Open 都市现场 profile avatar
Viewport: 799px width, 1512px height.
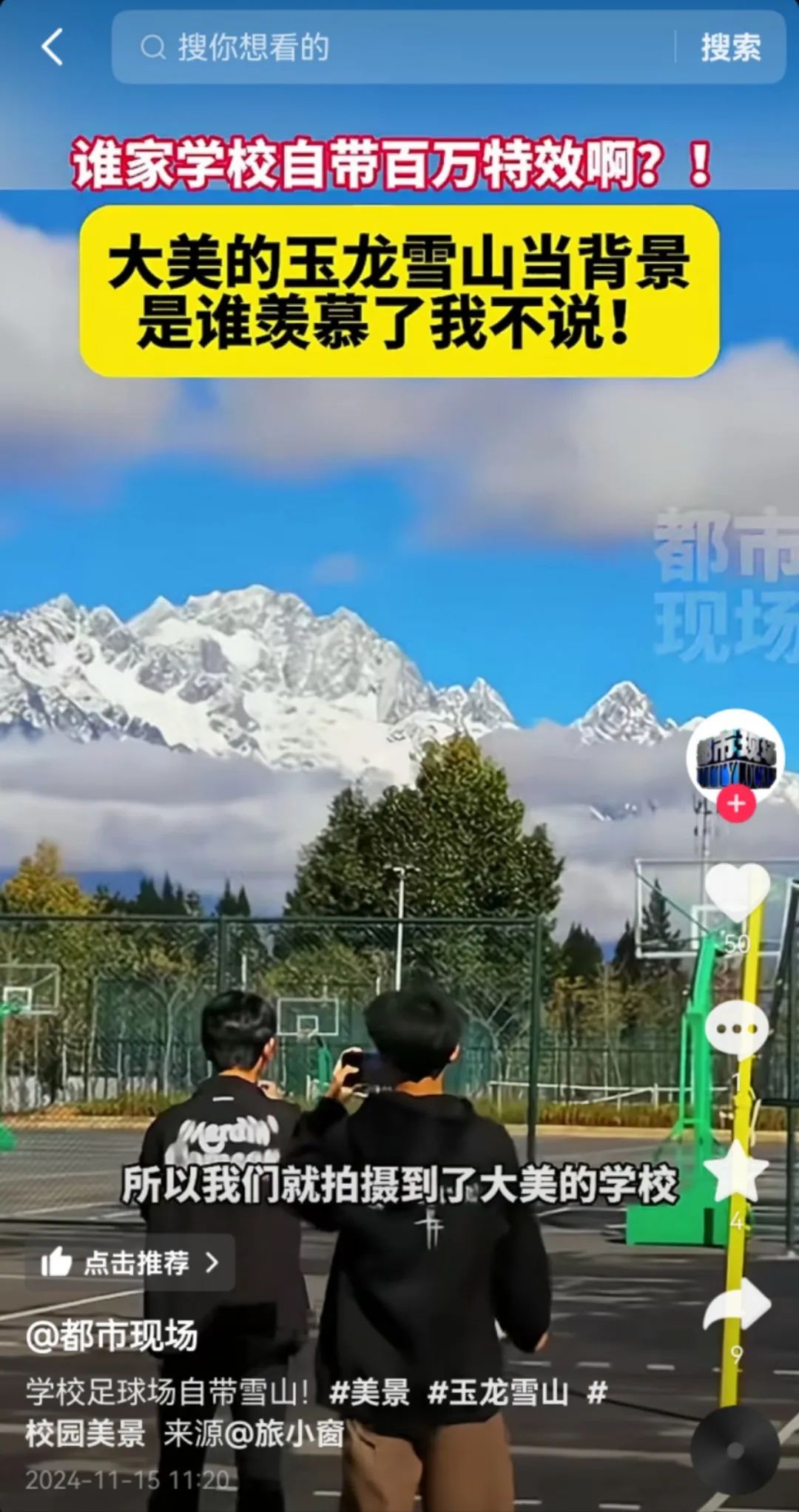click(735, 756)
